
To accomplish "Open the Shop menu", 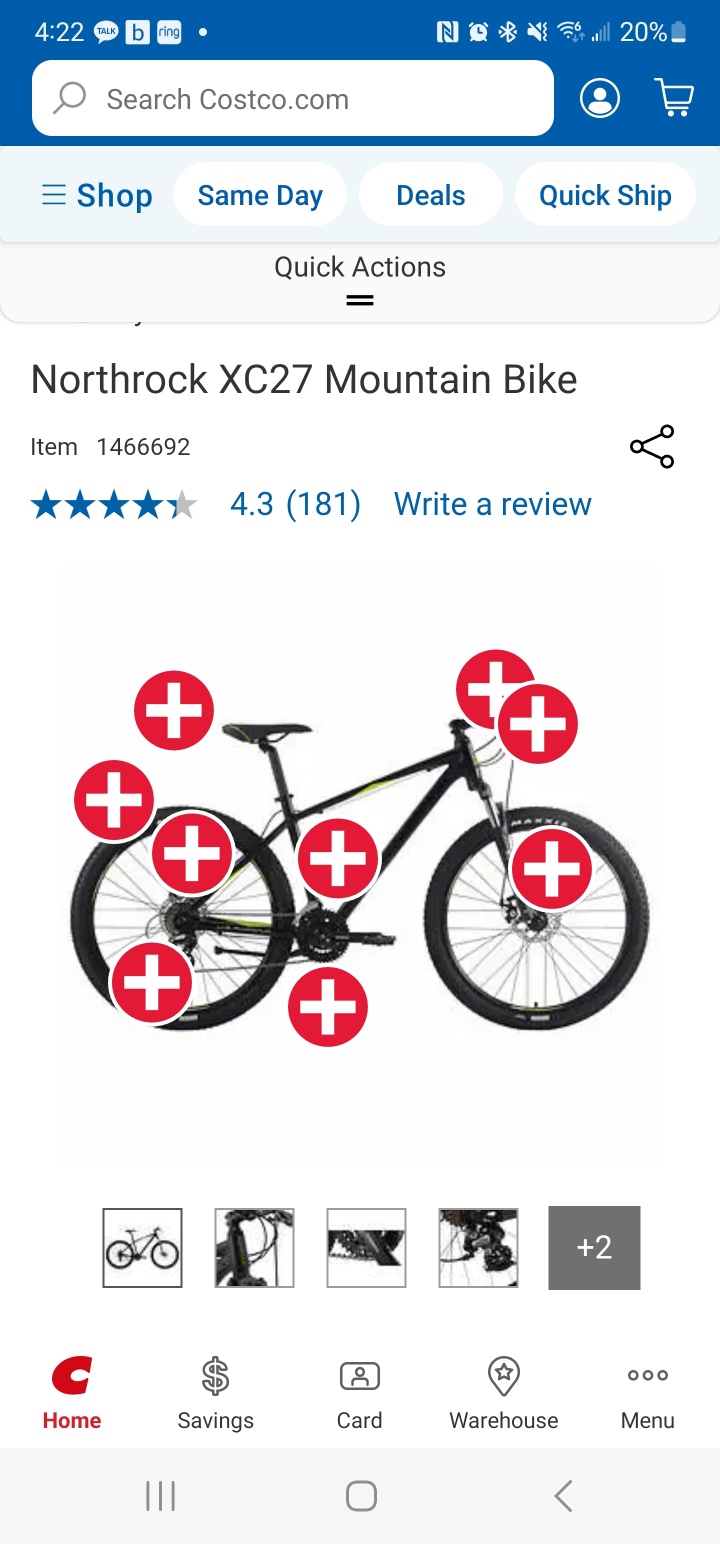I will pyautogui.click(x=97, y=195).
